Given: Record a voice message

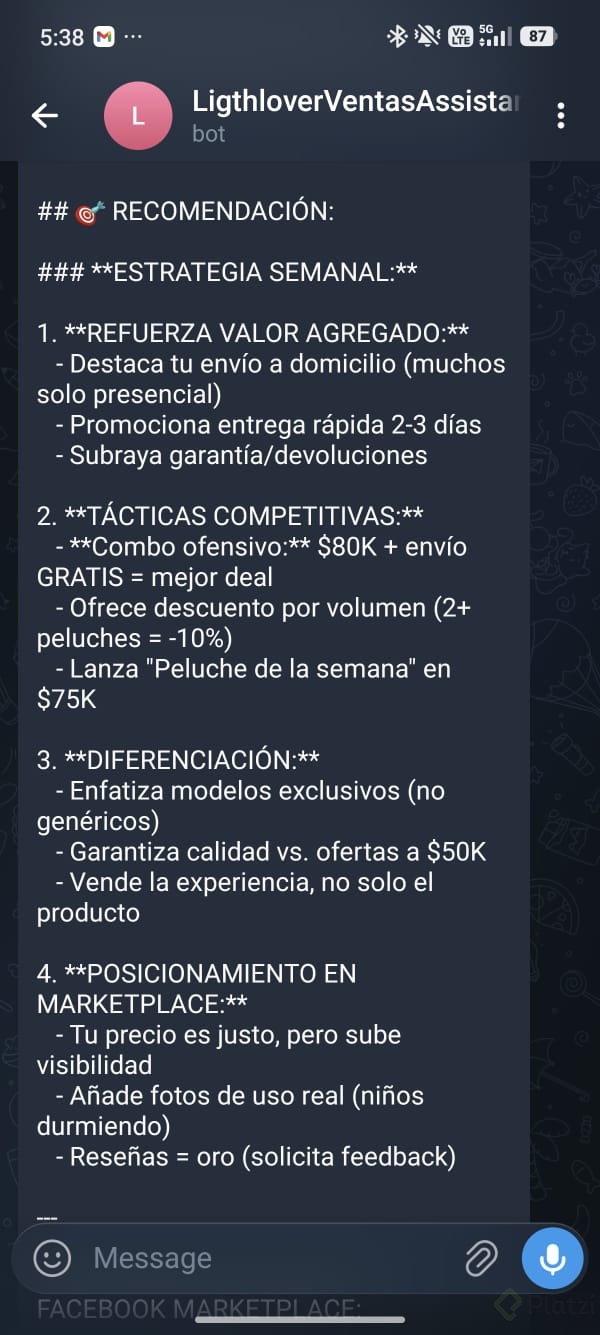Looking at the screenshot, I should pyautogui.click(x=552, y=1257).
